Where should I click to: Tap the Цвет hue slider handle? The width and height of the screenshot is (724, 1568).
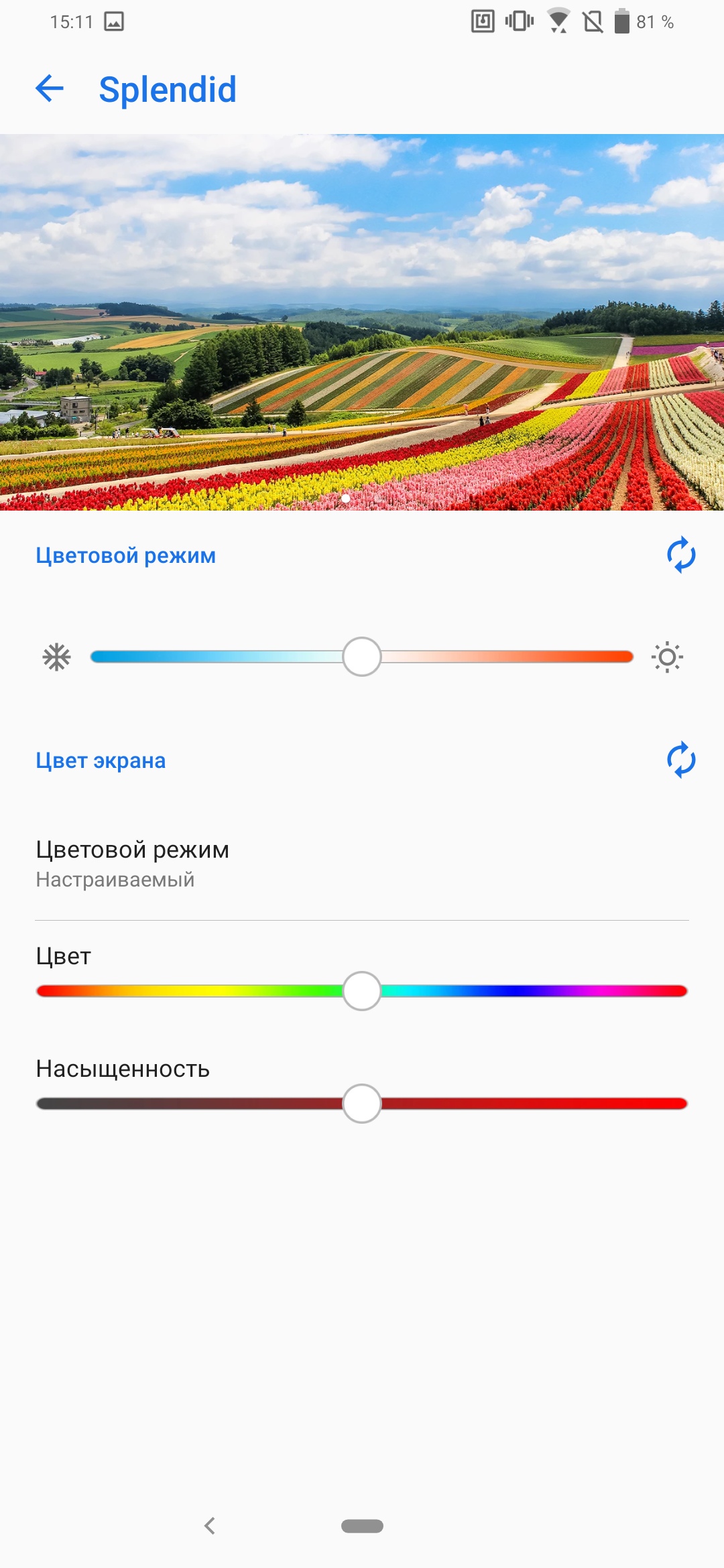[x=362, y=991]
